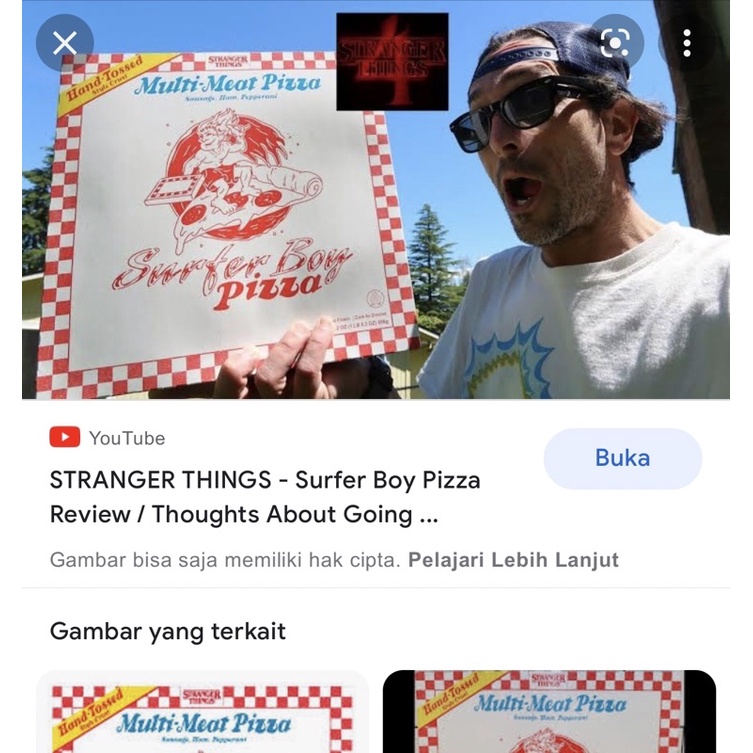Open the Surfer Boy Pizza Review title link
This screenshot has height=753, width=753.
(265, 497)
